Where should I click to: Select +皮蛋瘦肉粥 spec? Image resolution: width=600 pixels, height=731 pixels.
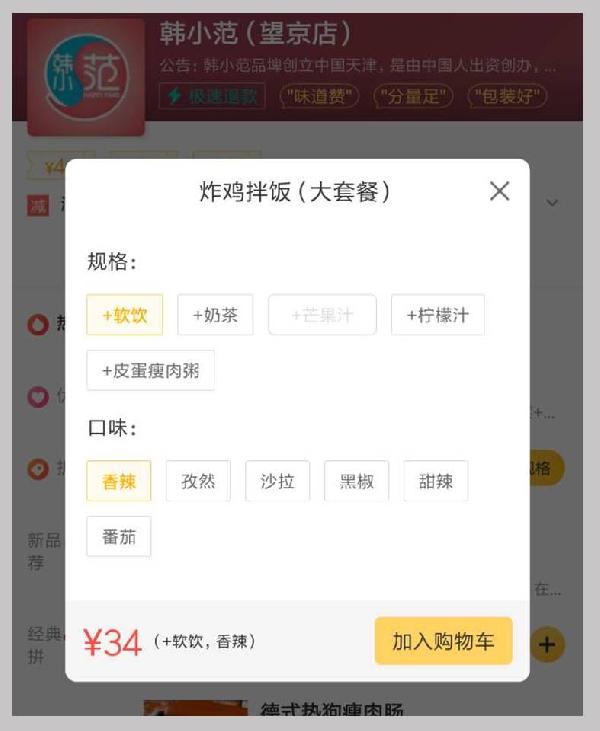[150, 371]
